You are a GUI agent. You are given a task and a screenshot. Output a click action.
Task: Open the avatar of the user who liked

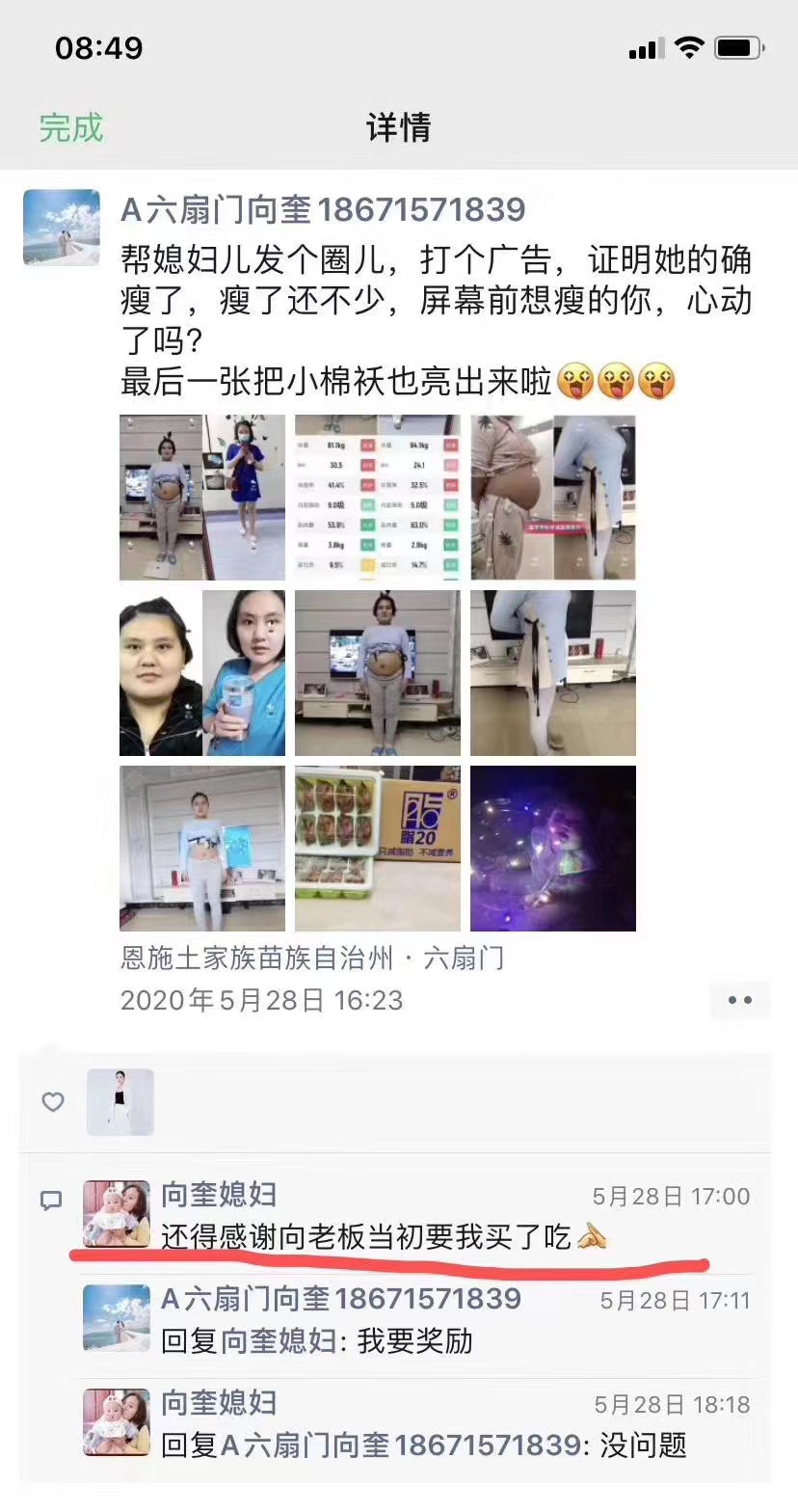pos(120,1102)
